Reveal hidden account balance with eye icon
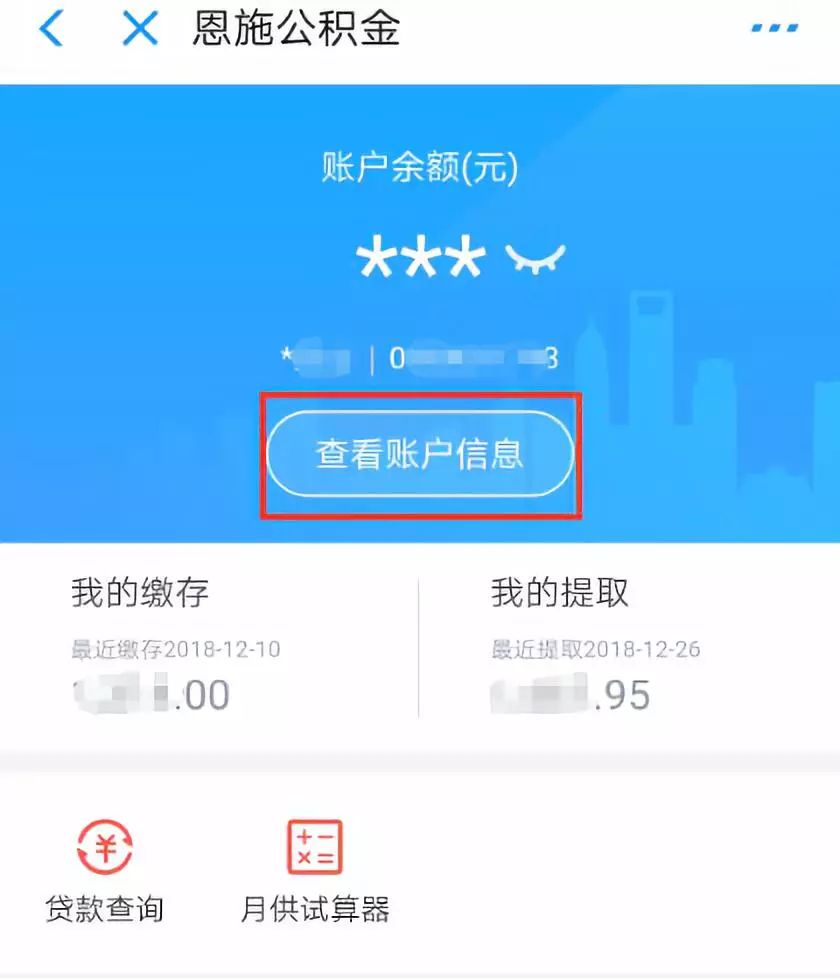 (x=536, y=260)
